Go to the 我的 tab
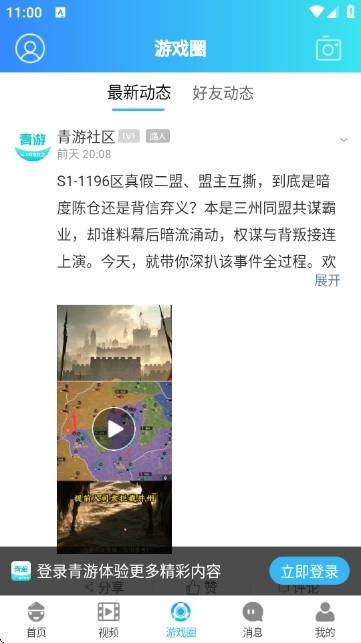 click(325, 619)
